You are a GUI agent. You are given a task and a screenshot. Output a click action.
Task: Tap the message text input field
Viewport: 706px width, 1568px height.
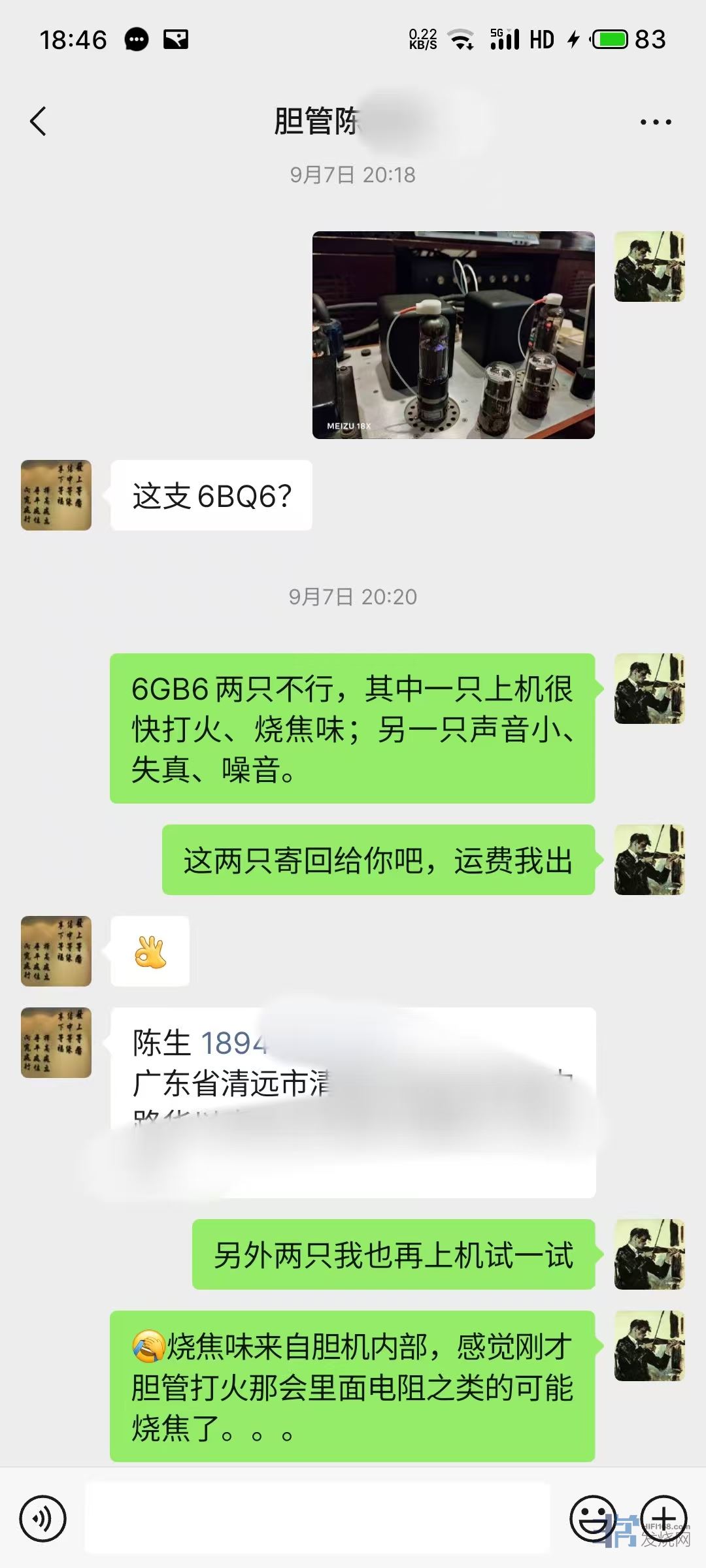318,1518
